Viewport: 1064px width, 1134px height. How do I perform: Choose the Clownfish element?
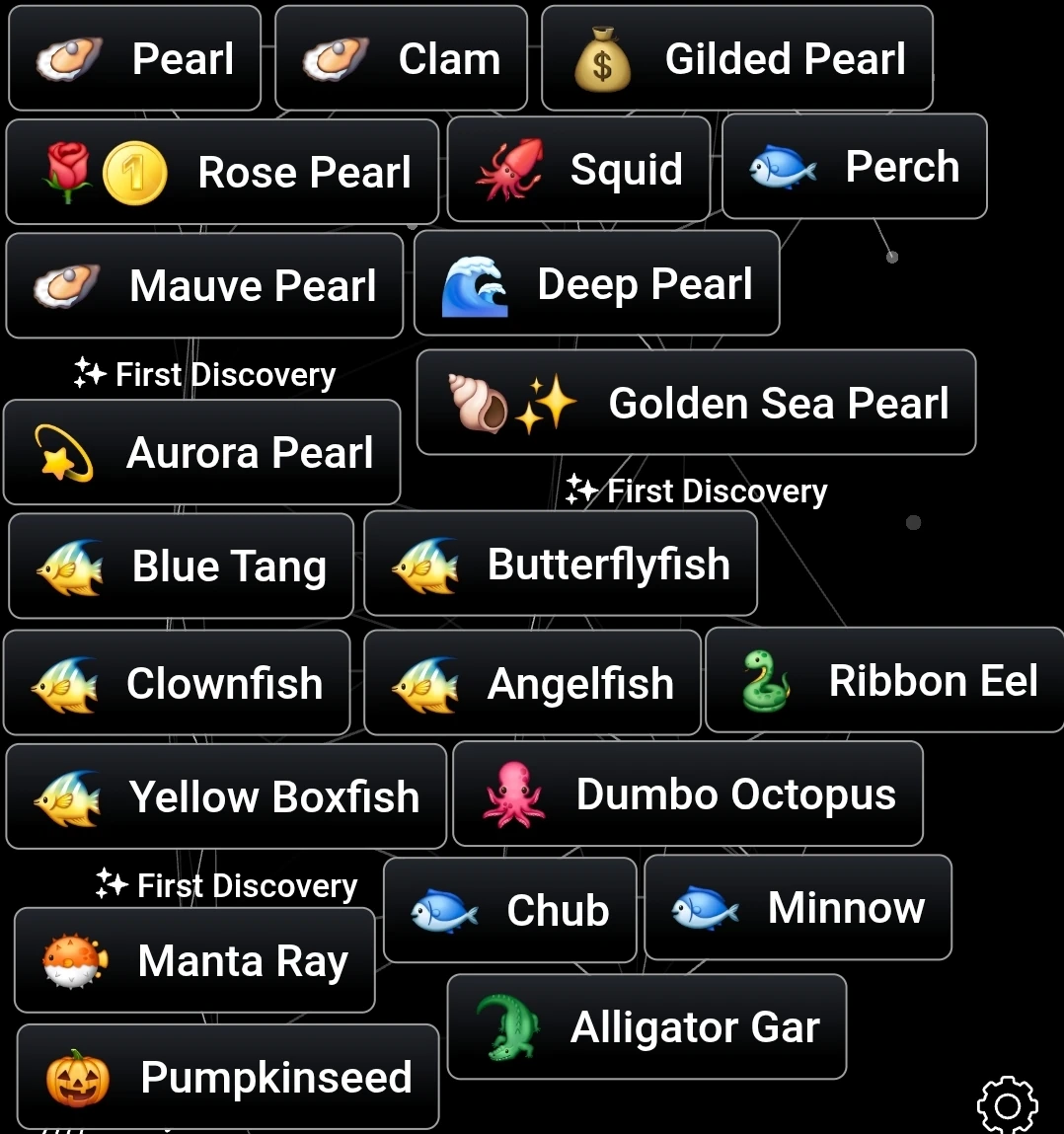(177, 682)
